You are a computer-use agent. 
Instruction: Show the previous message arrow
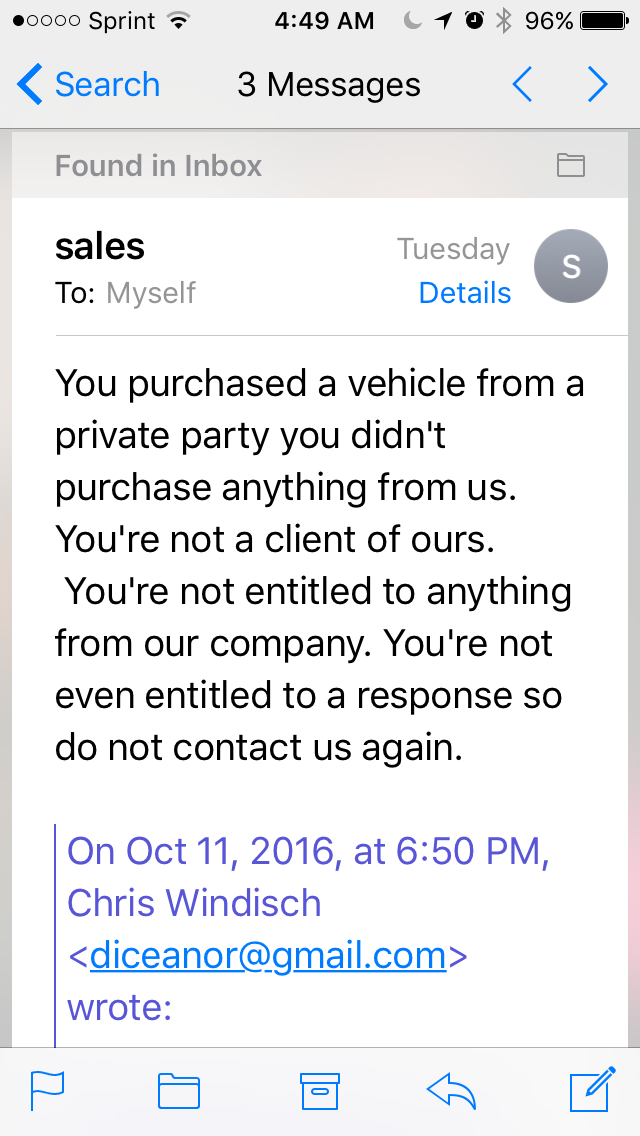[522, 85]
